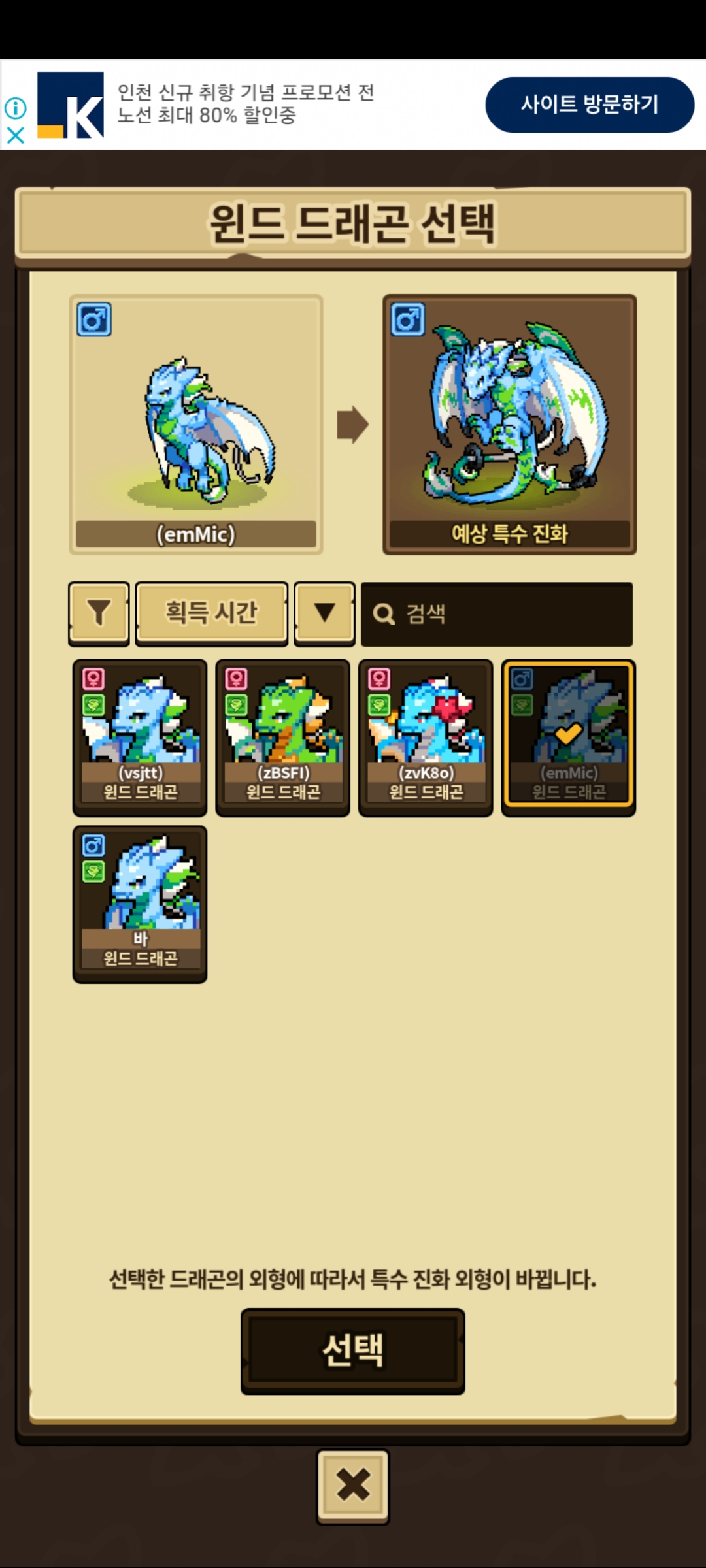The width and height of the screenshot is (706, 1568).
Task: Choose the green (zBSFI) dragon
Action: tap(283, 737)
